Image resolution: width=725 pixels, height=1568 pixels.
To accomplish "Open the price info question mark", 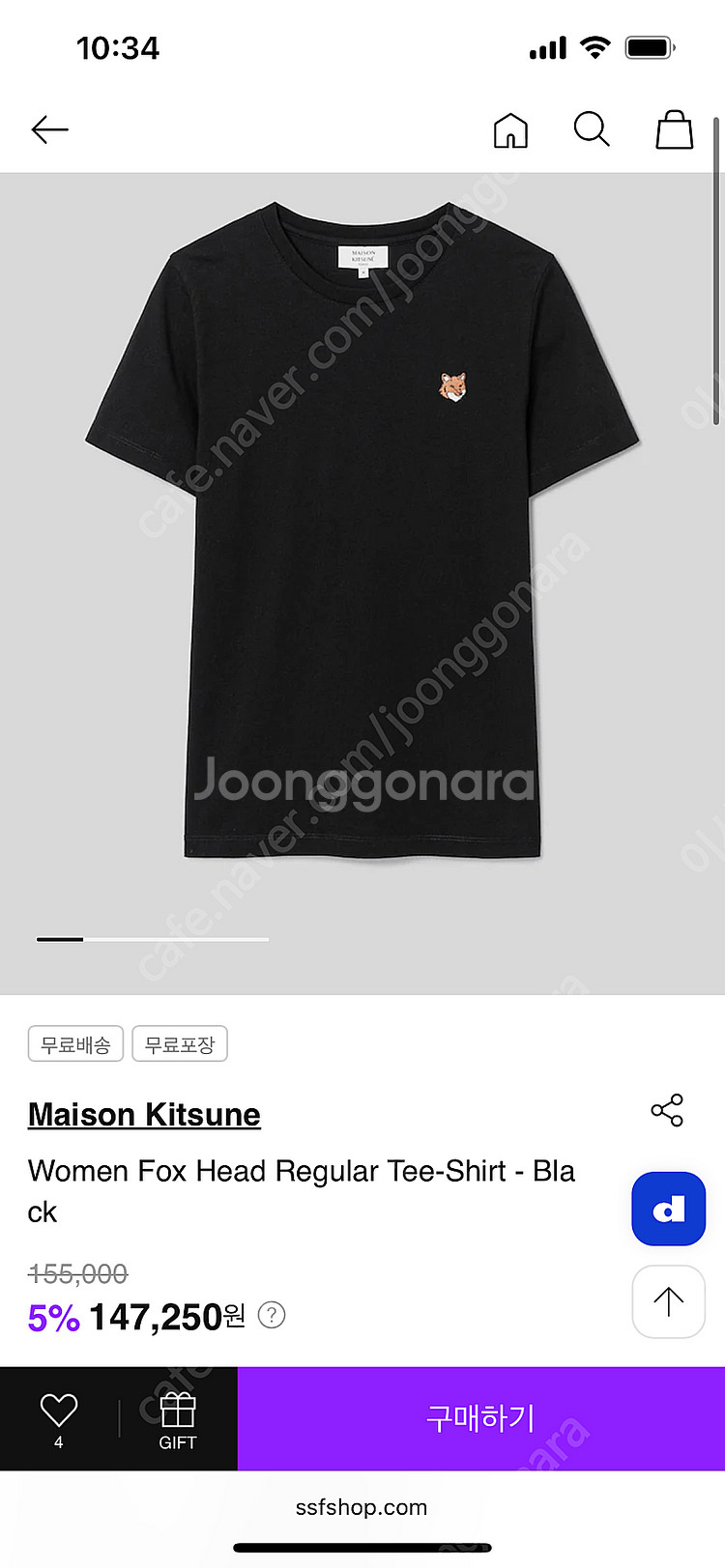I will (272, 1315).
